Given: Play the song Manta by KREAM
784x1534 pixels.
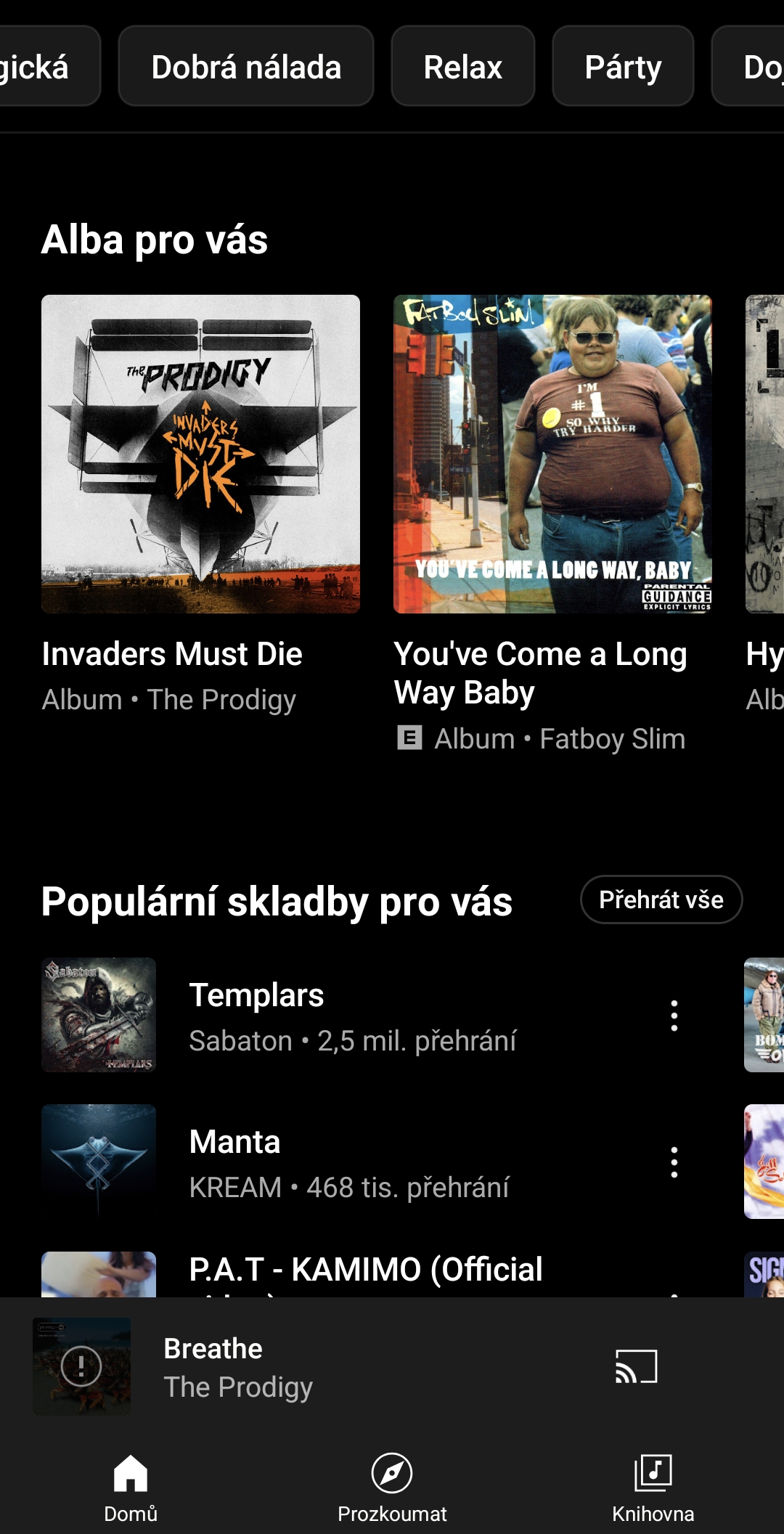Looking at the screenshot, I should (348, 1162).
